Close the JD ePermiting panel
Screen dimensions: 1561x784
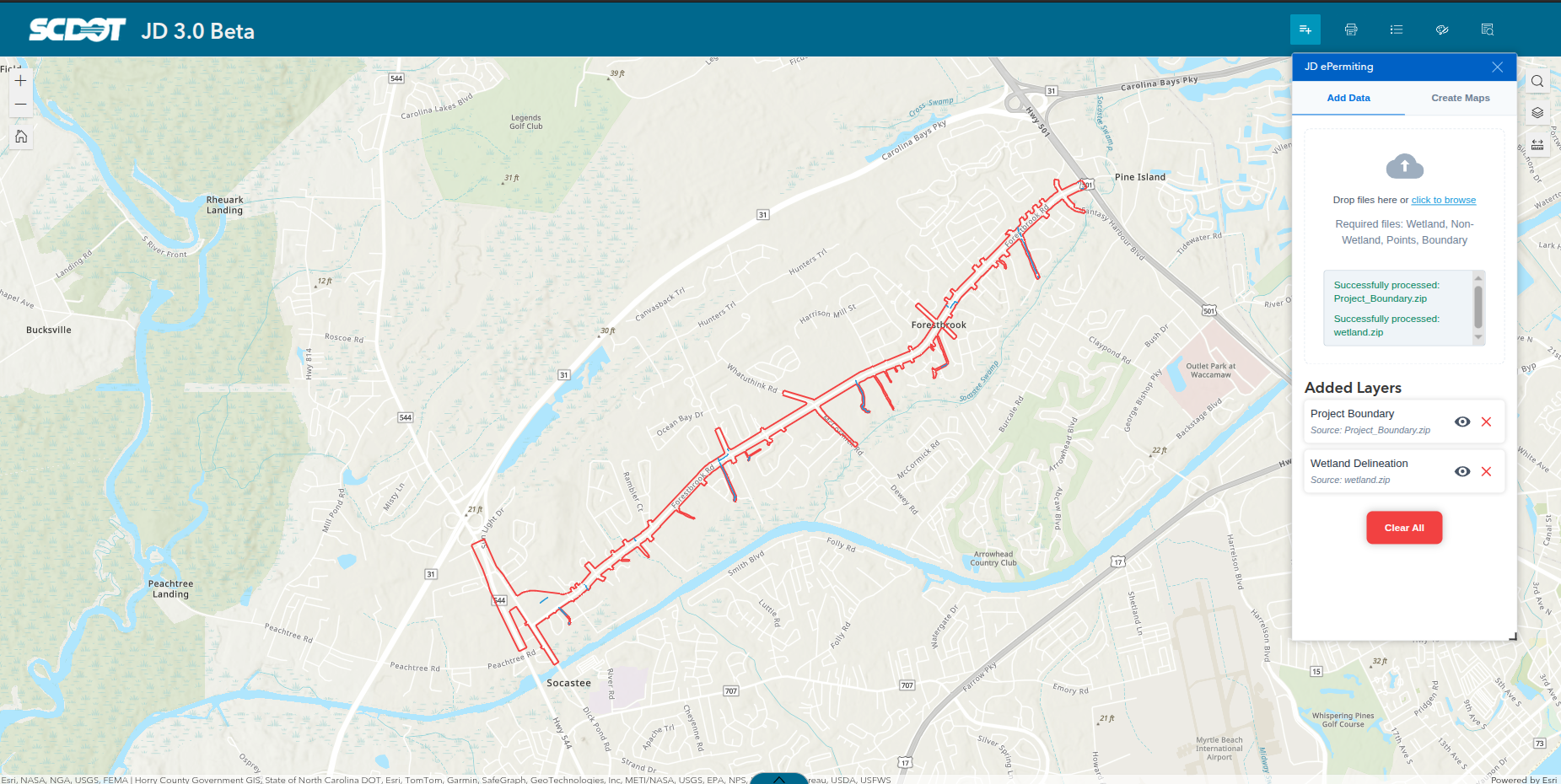pyautogui.click(x=1497, y=67)
